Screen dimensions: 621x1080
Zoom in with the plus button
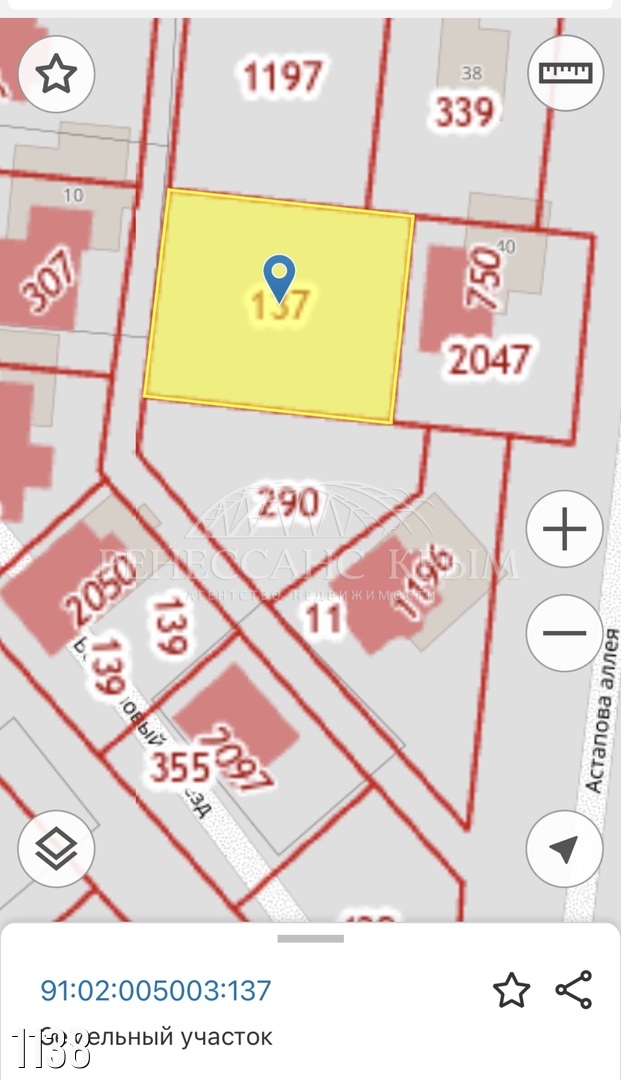(565, 529)
